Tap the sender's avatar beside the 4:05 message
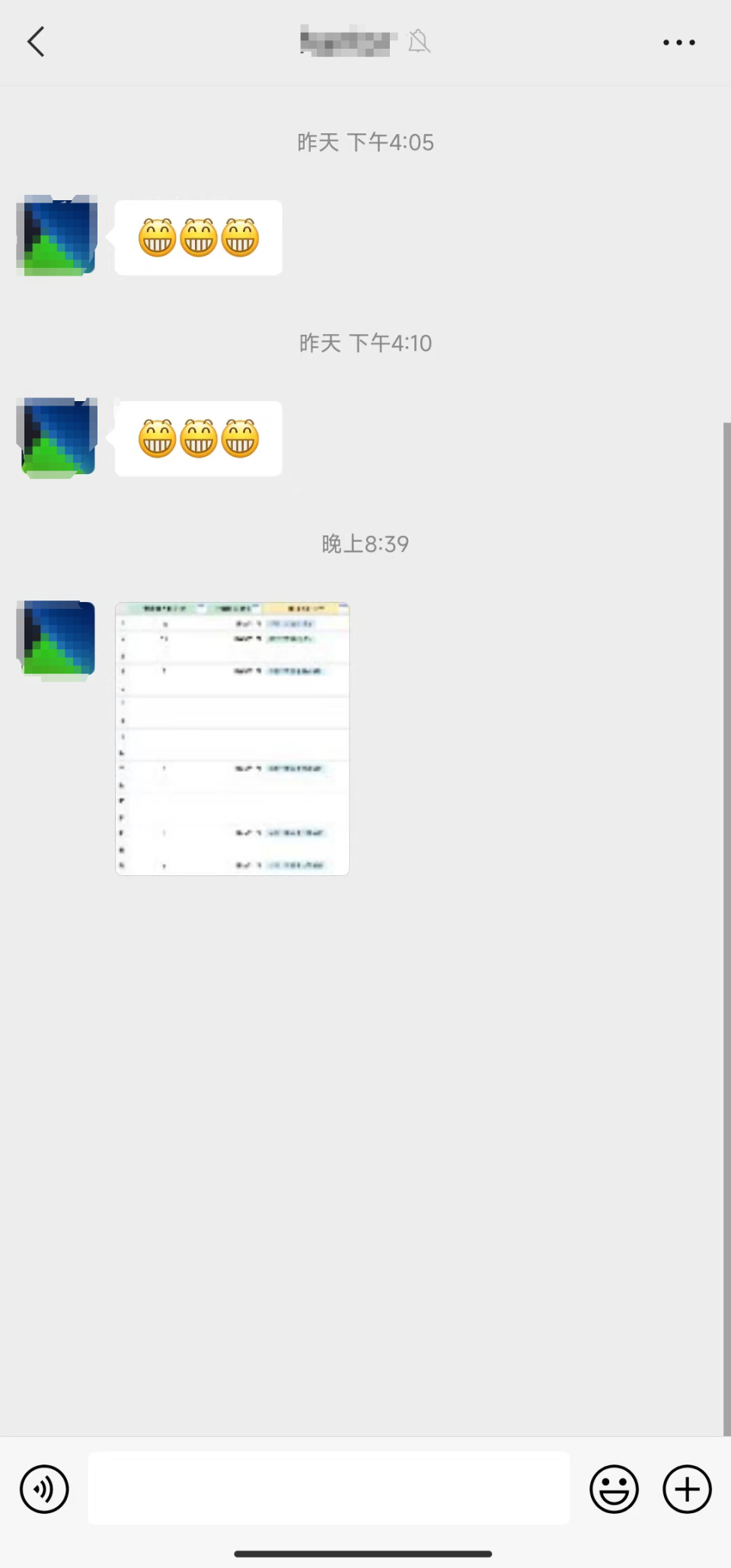 click(57, 235)
